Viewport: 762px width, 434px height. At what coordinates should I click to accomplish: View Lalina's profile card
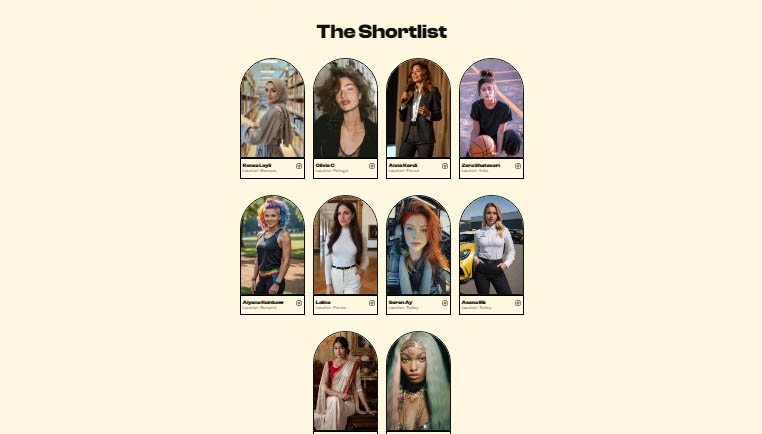345,246
